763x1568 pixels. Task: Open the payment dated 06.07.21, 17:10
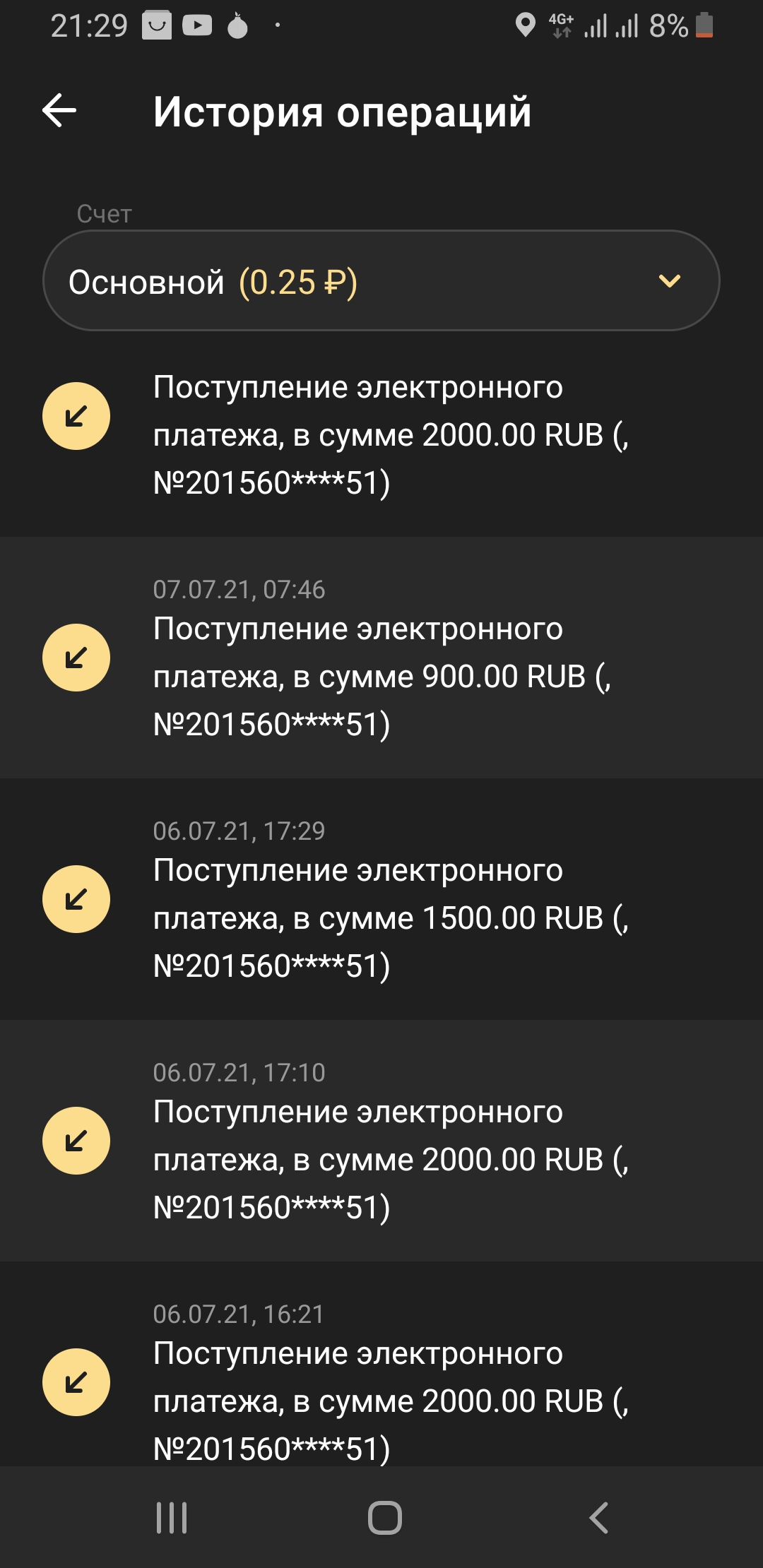pos(381,1159)
